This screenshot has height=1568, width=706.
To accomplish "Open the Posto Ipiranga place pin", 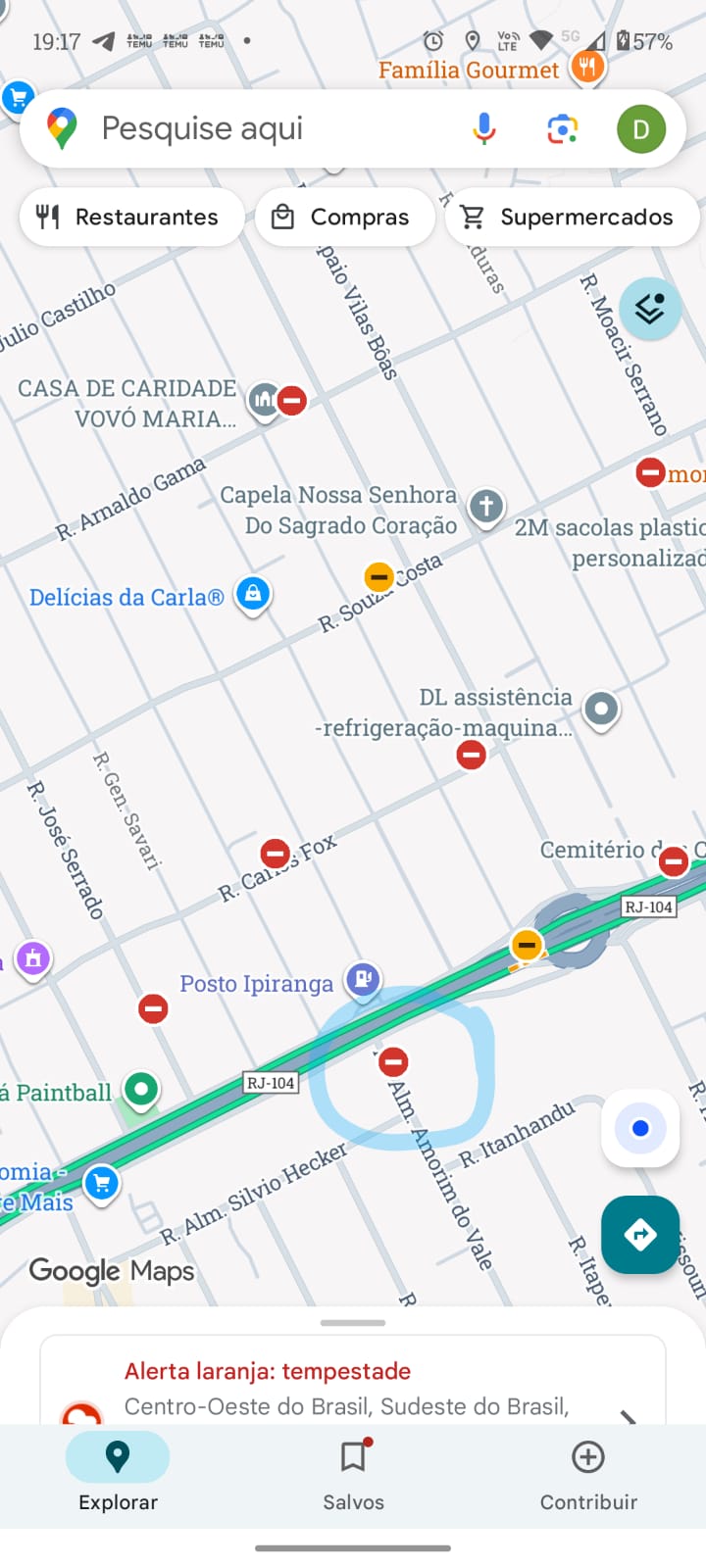I will click(x=364, y=978).
